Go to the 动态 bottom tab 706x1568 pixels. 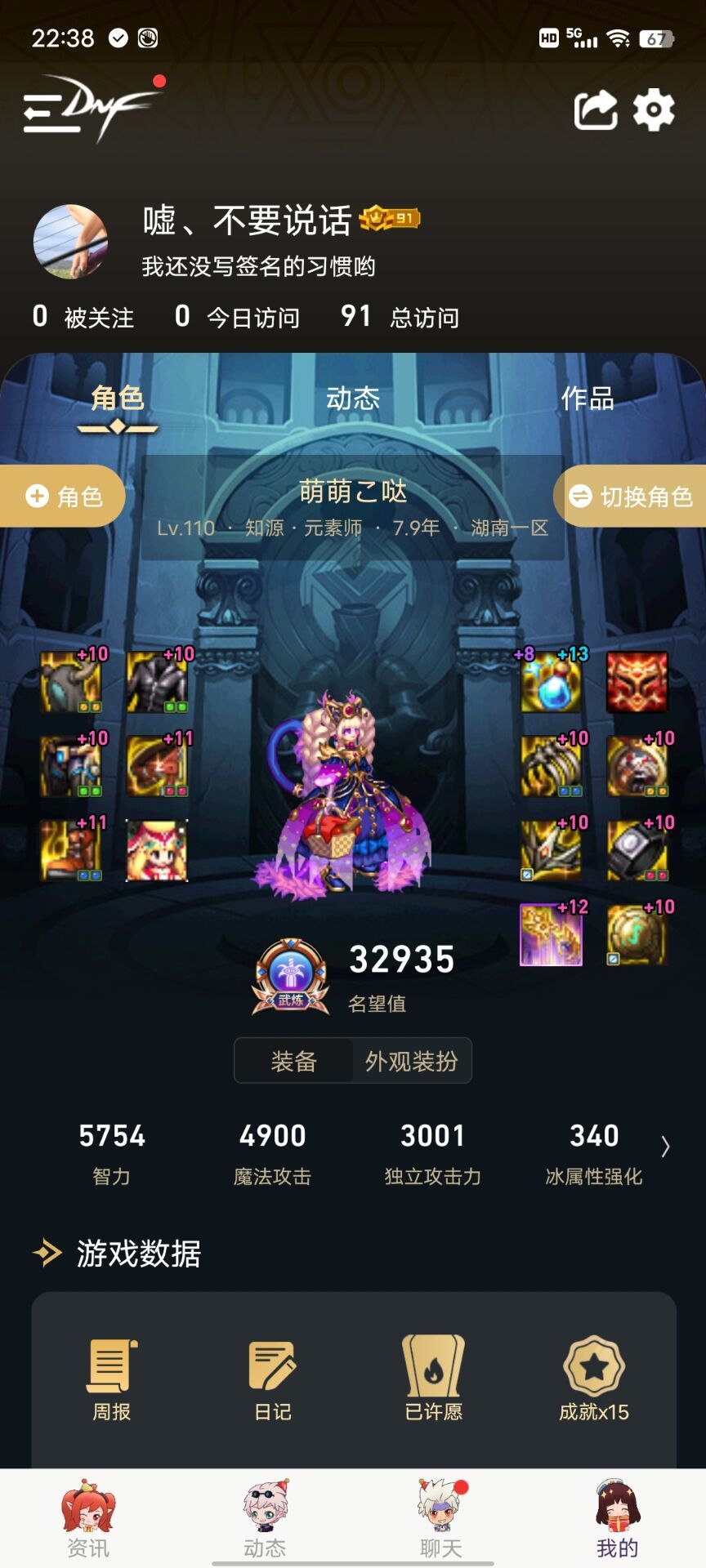coord(265,1519)
